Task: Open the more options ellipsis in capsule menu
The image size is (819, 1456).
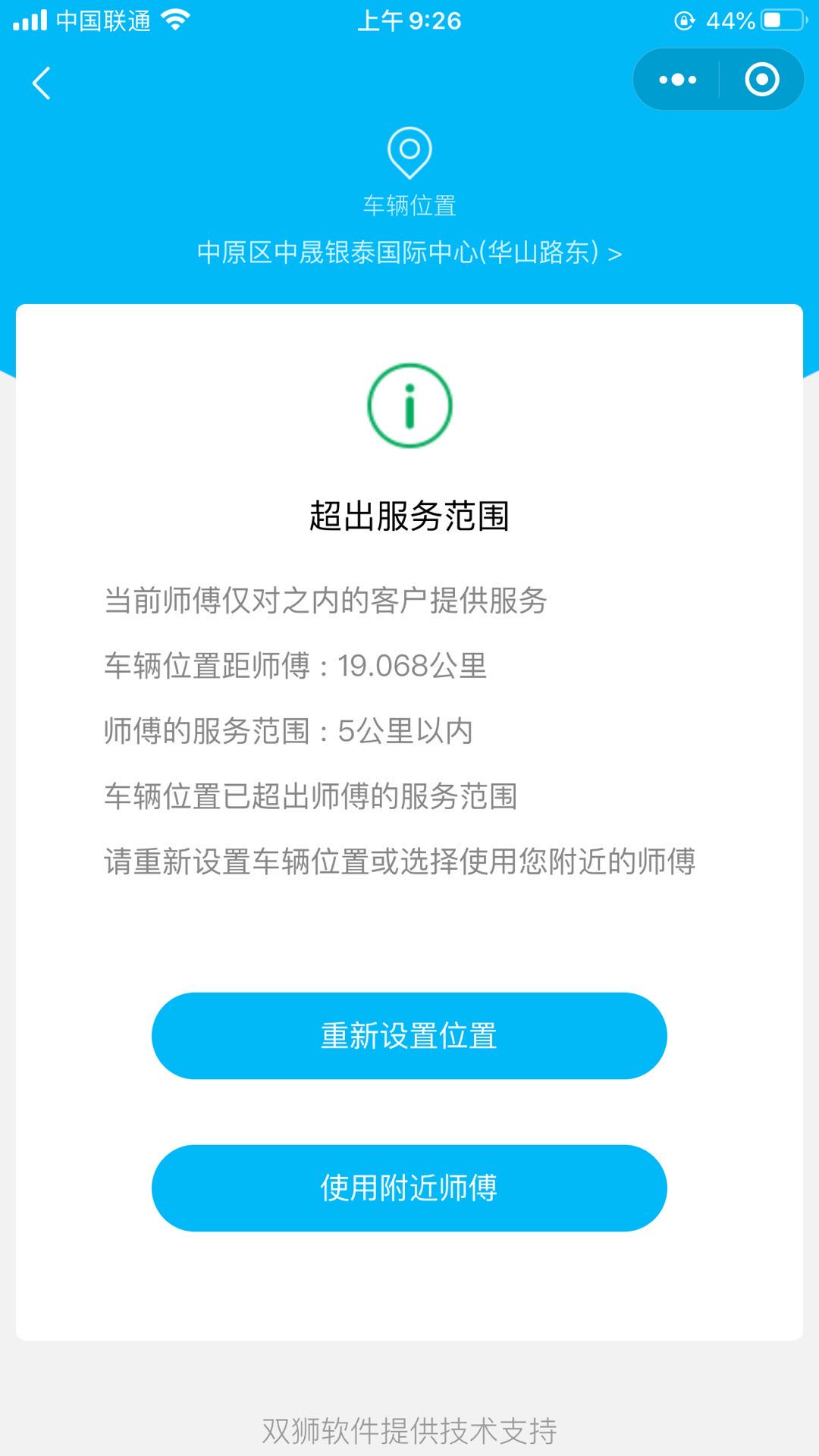Action: pyautogui.click(x=677, y=79)
